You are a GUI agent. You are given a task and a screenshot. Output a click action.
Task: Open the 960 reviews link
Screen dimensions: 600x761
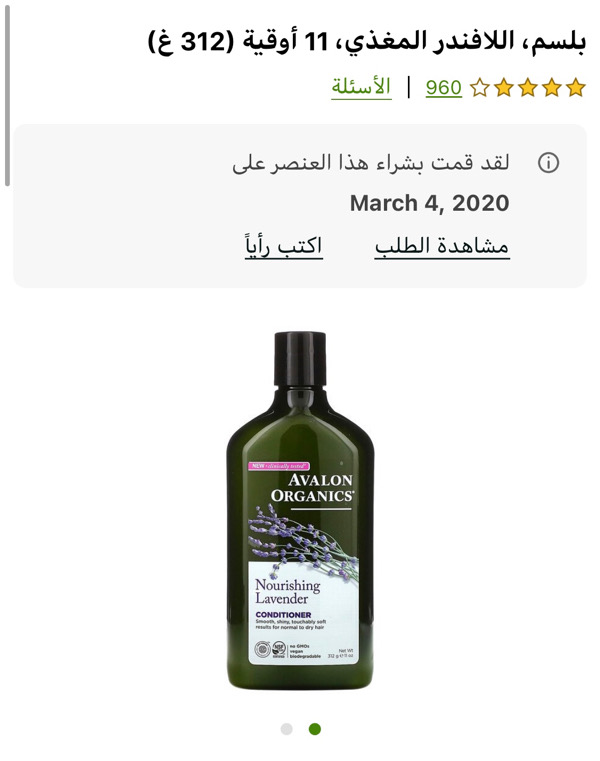[443, 88]
